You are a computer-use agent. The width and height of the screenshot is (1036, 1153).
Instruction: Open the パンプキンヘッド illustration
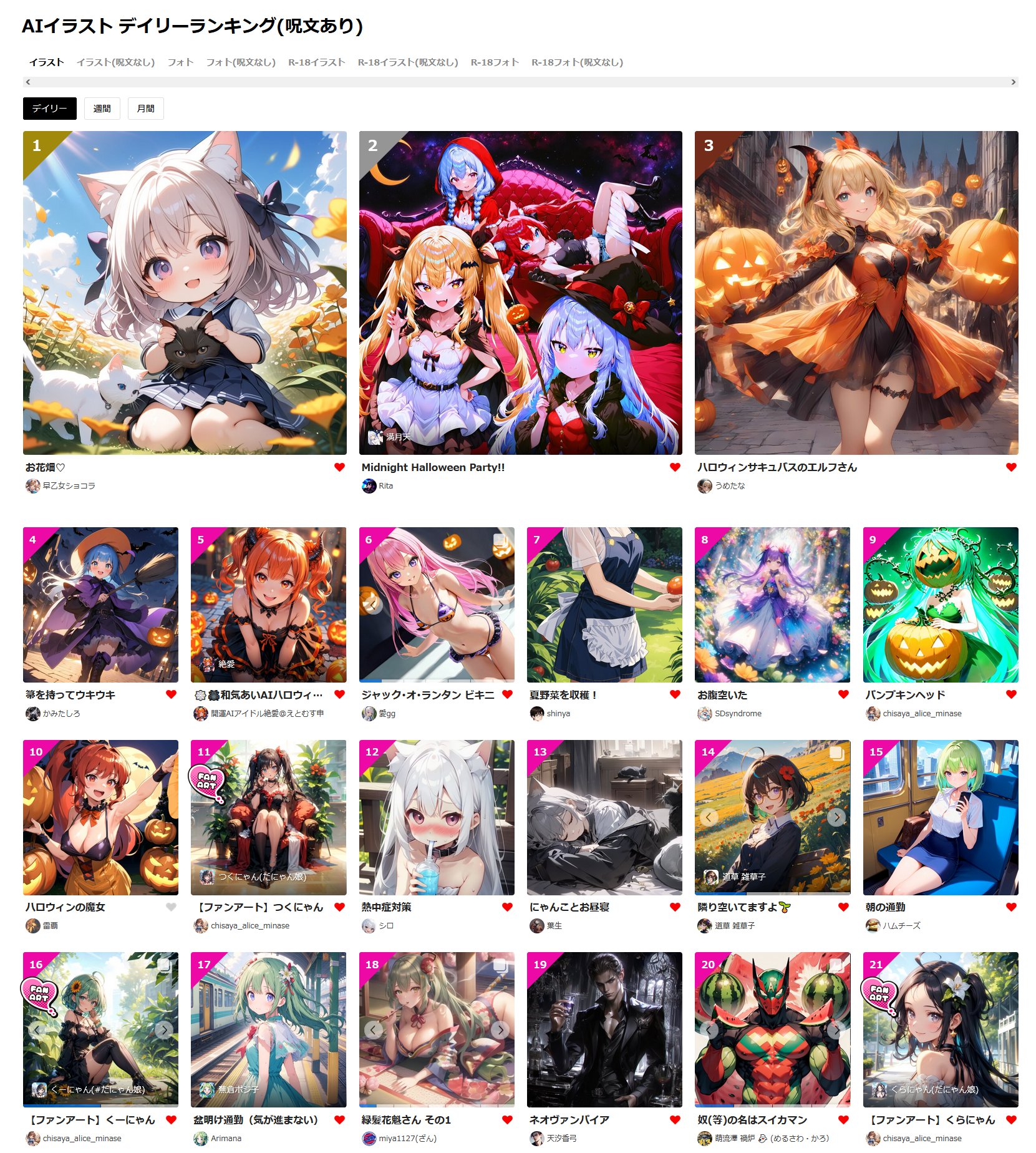940,605
